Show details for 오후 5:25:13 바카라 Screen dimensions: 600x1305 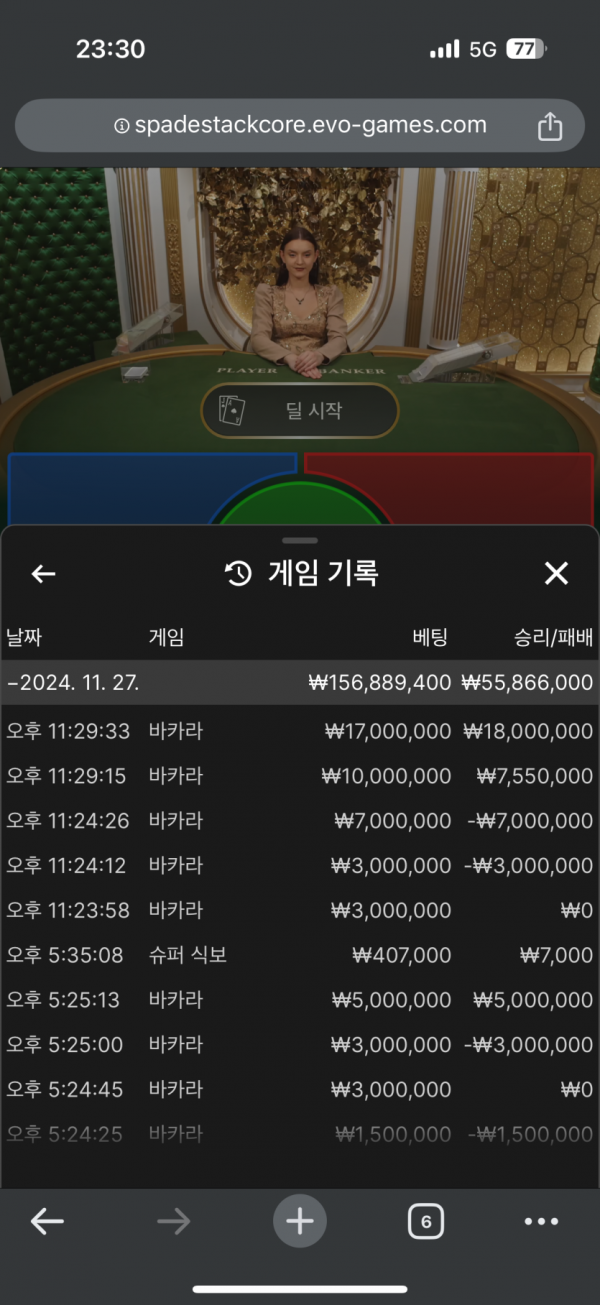pyautogui.click(x=300, y=1000)
